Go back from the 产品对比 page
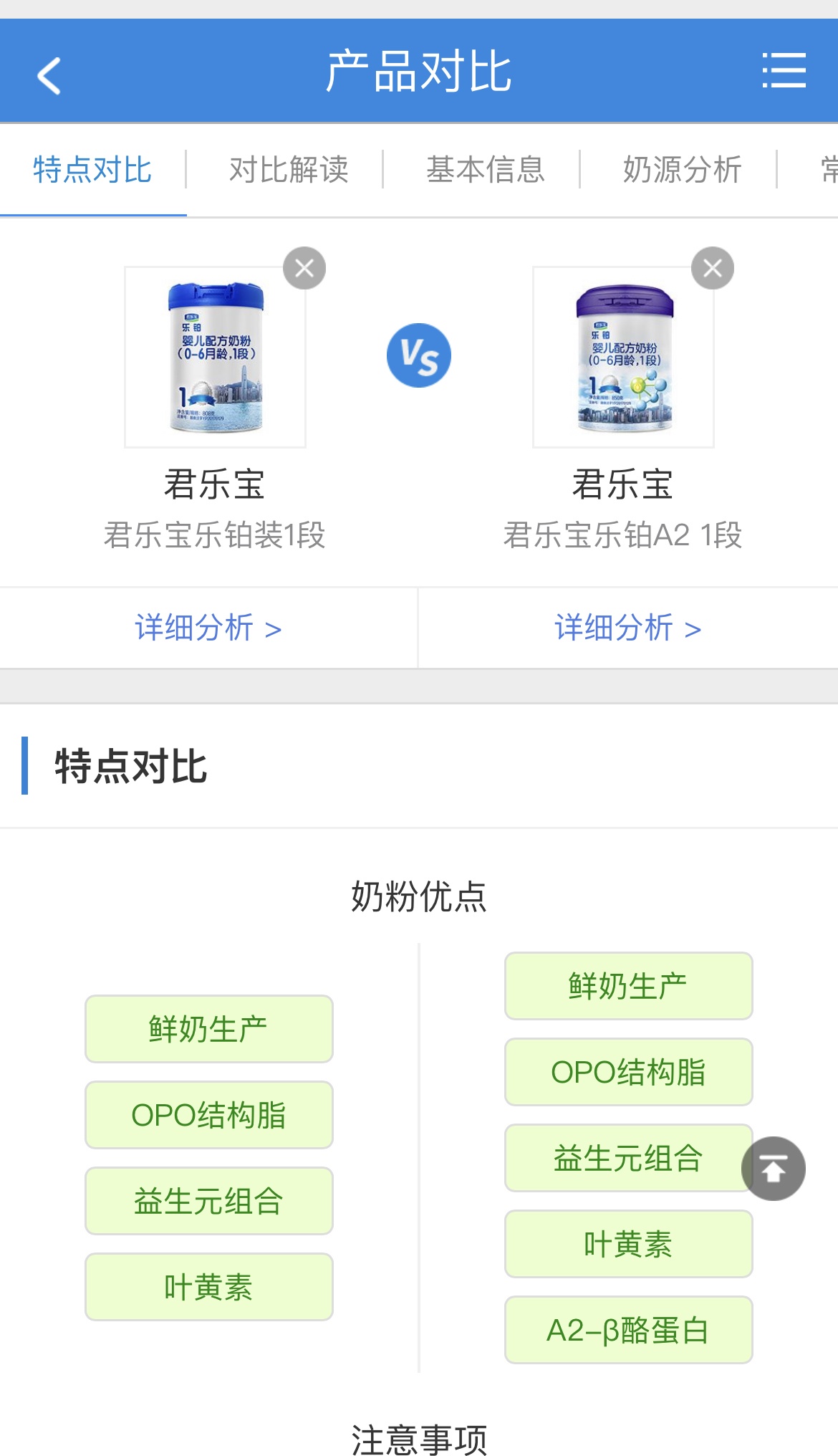Viewport: 838px width, 1456px height. 49,75
